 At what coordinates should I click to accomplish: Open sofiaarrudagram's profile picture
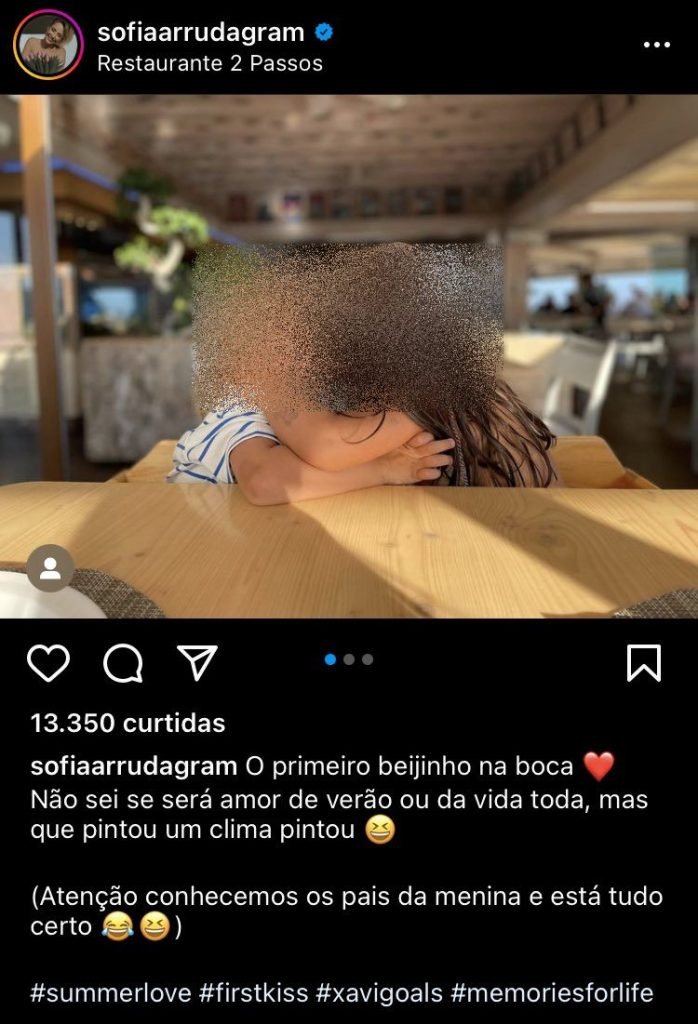(48, 45)
